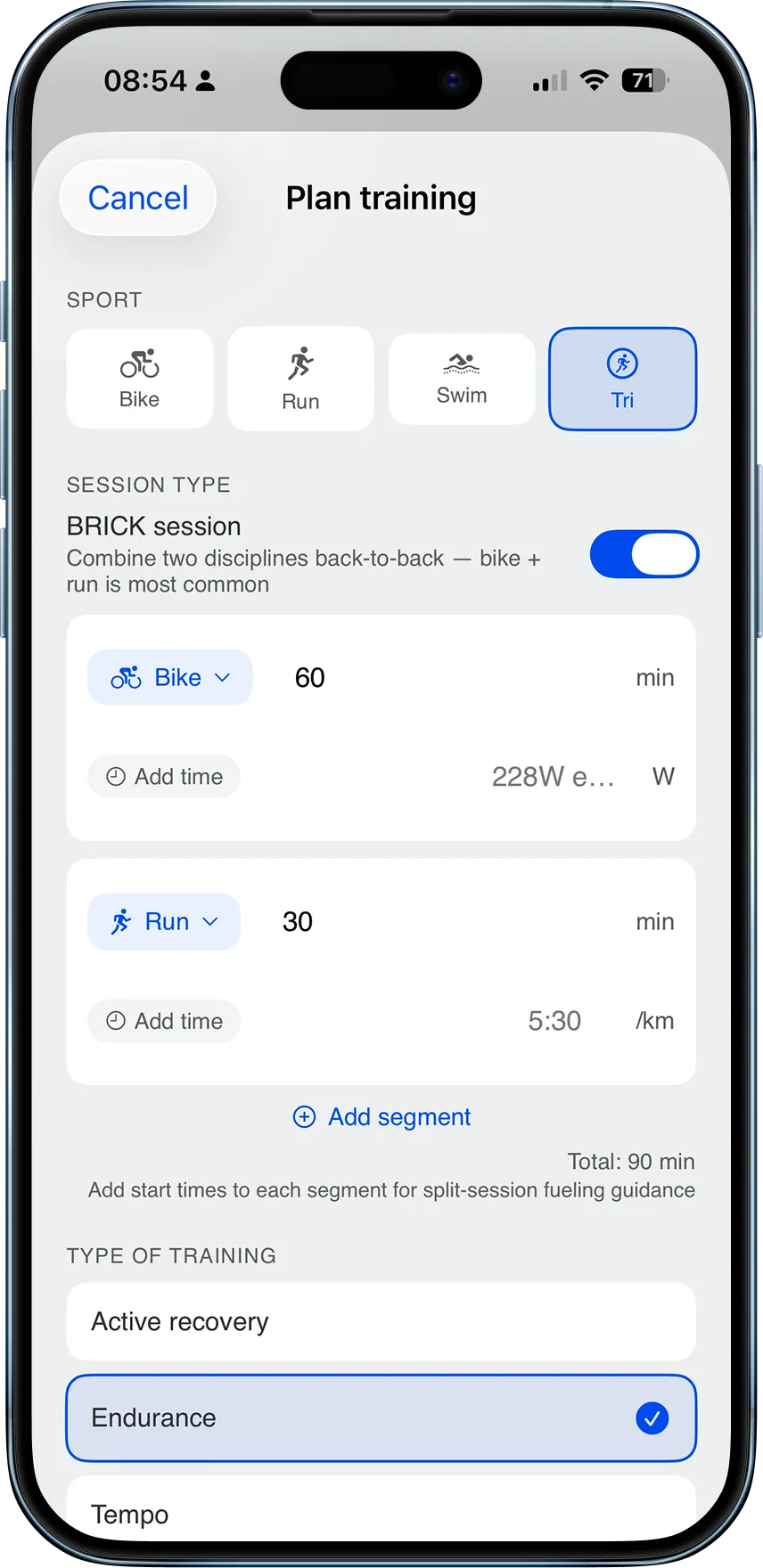Open the Run segment discipline dropdown

pos(164,921)
